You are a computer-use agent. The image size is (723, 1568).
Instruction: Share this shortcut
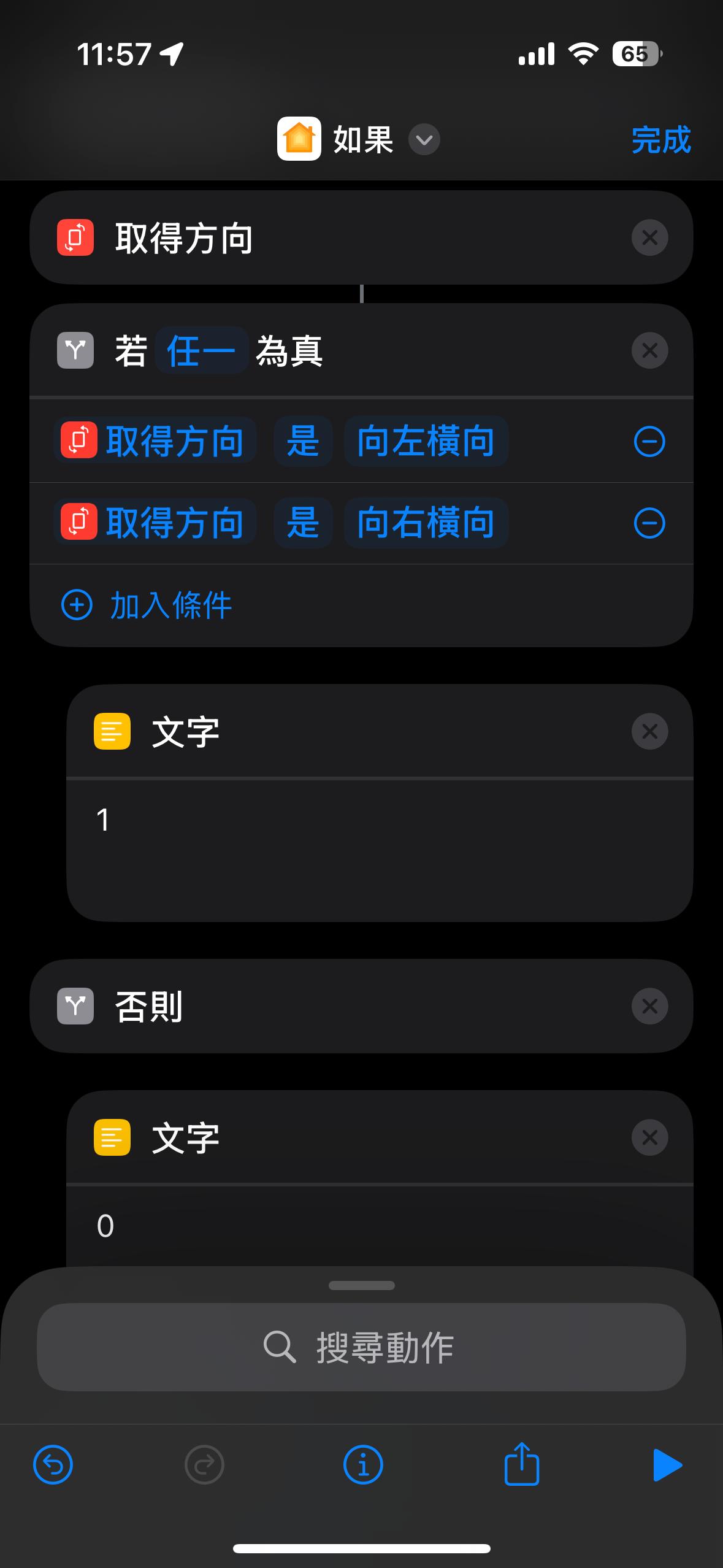(521, 1465)
